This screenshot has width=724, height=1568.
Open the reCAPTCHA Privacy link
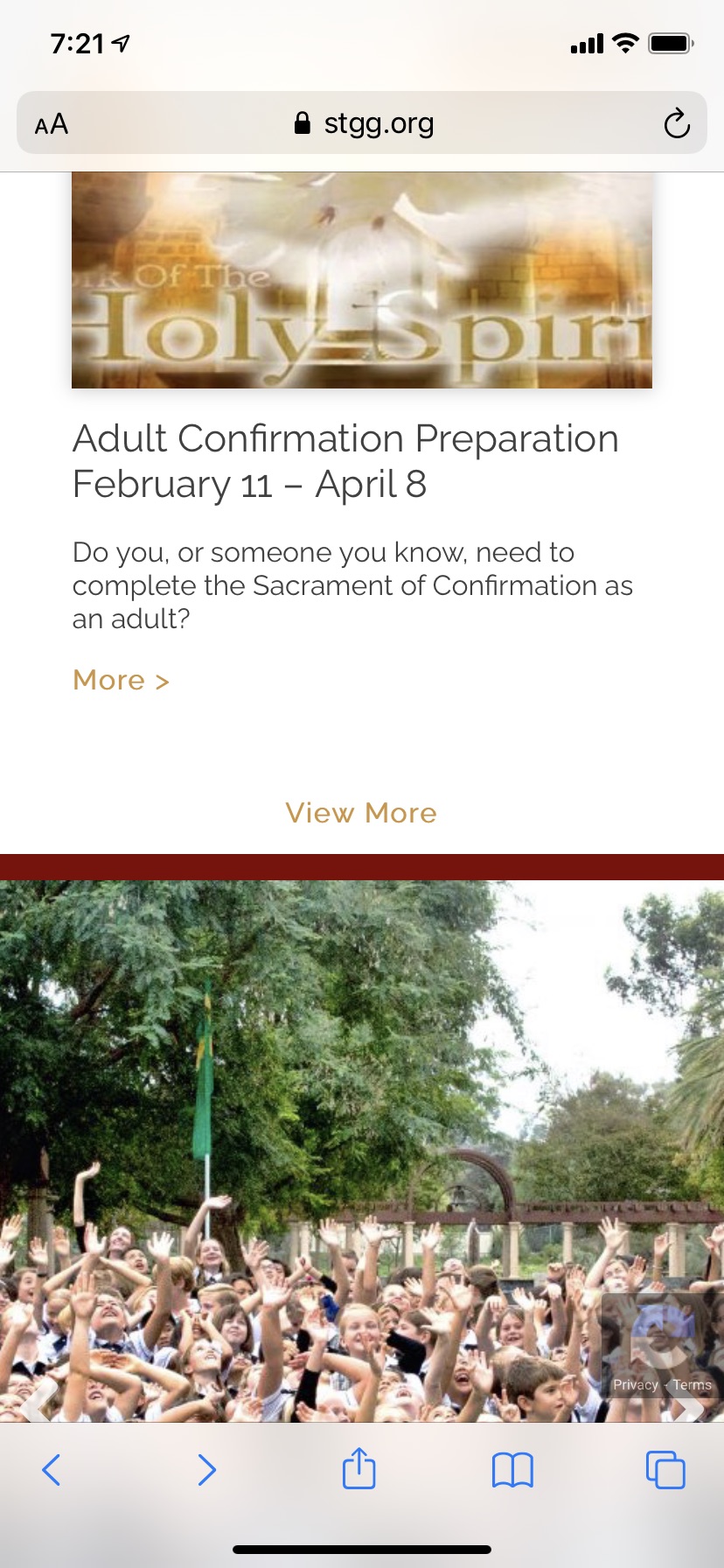635,1384
